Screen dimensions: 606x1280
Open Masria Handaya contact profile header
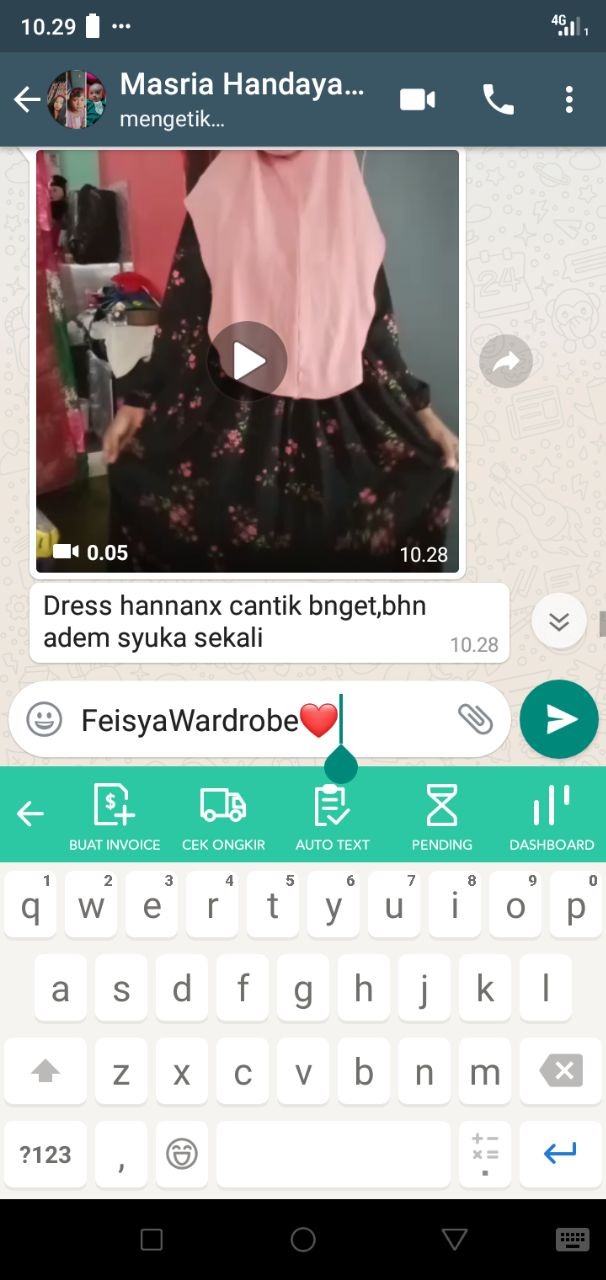tap(240, 99)
